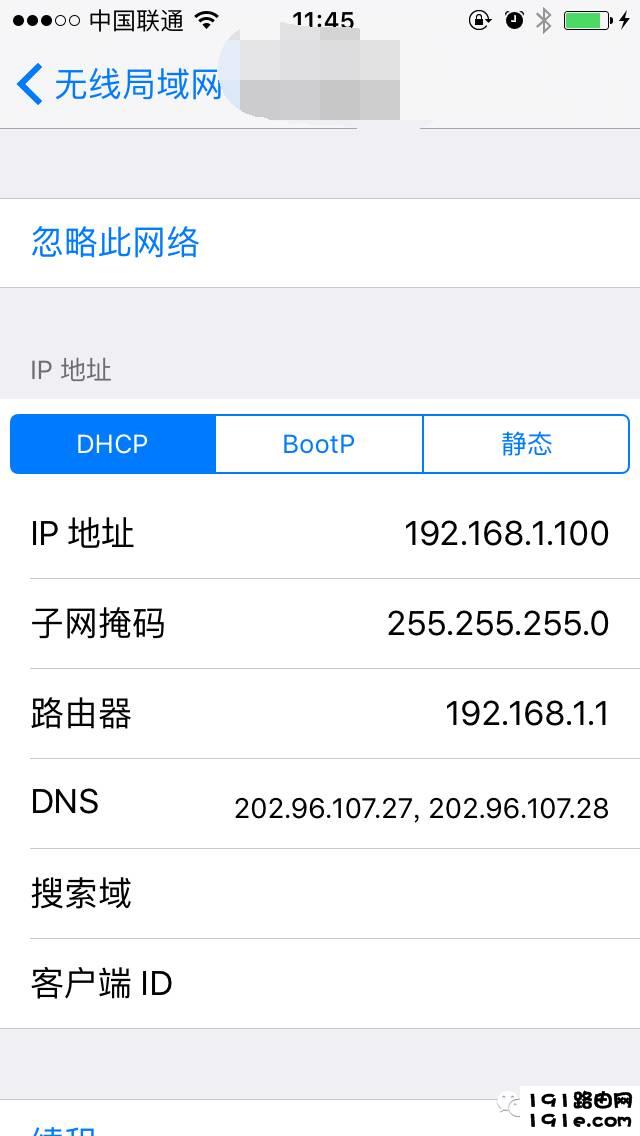Tap the 客户端 ID field
The image size is (640, 1136).
click(320, 983)
